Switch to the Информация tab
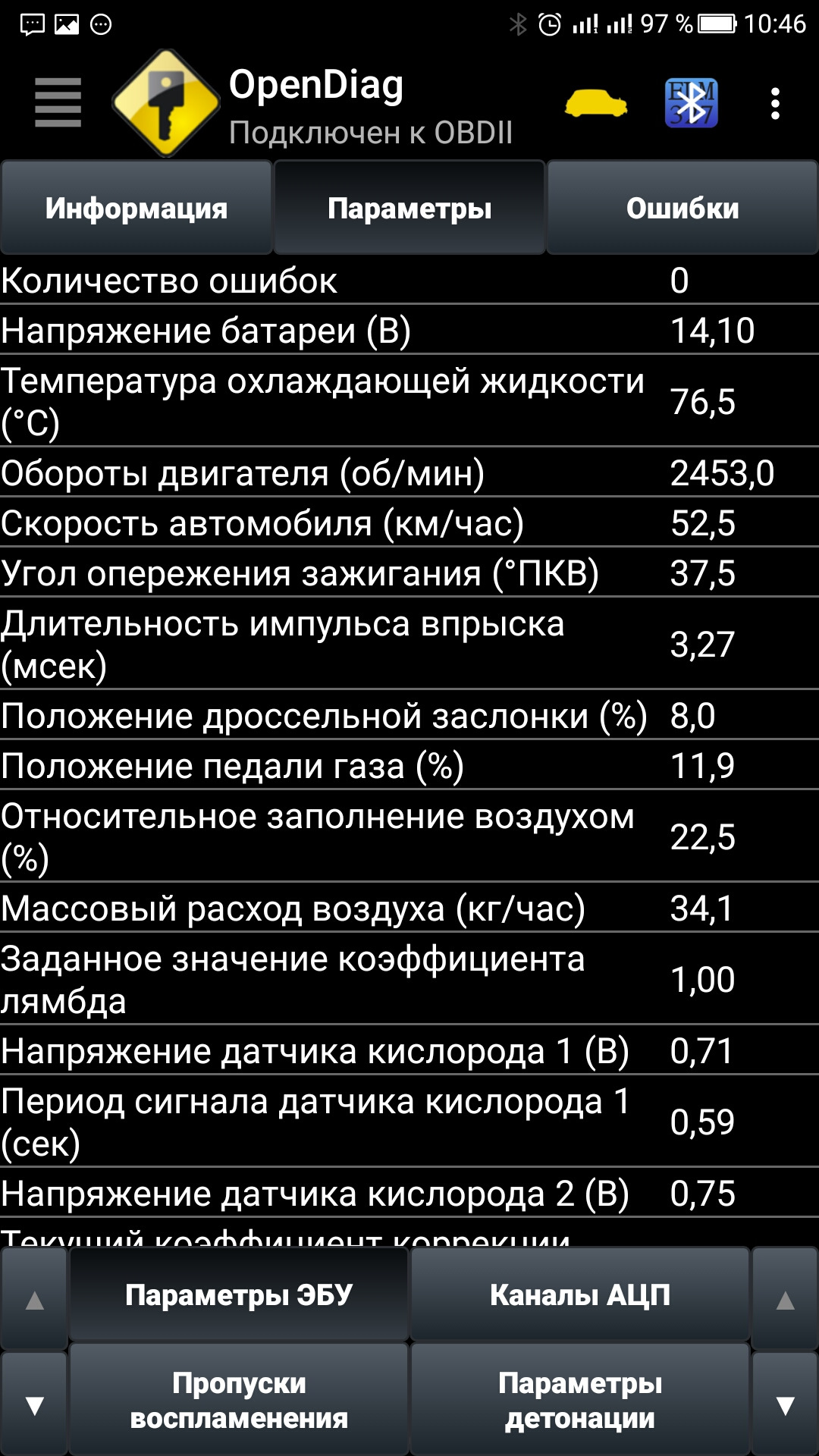The width and height of the screenshot is (819, 1456). [x=136, y=208]
